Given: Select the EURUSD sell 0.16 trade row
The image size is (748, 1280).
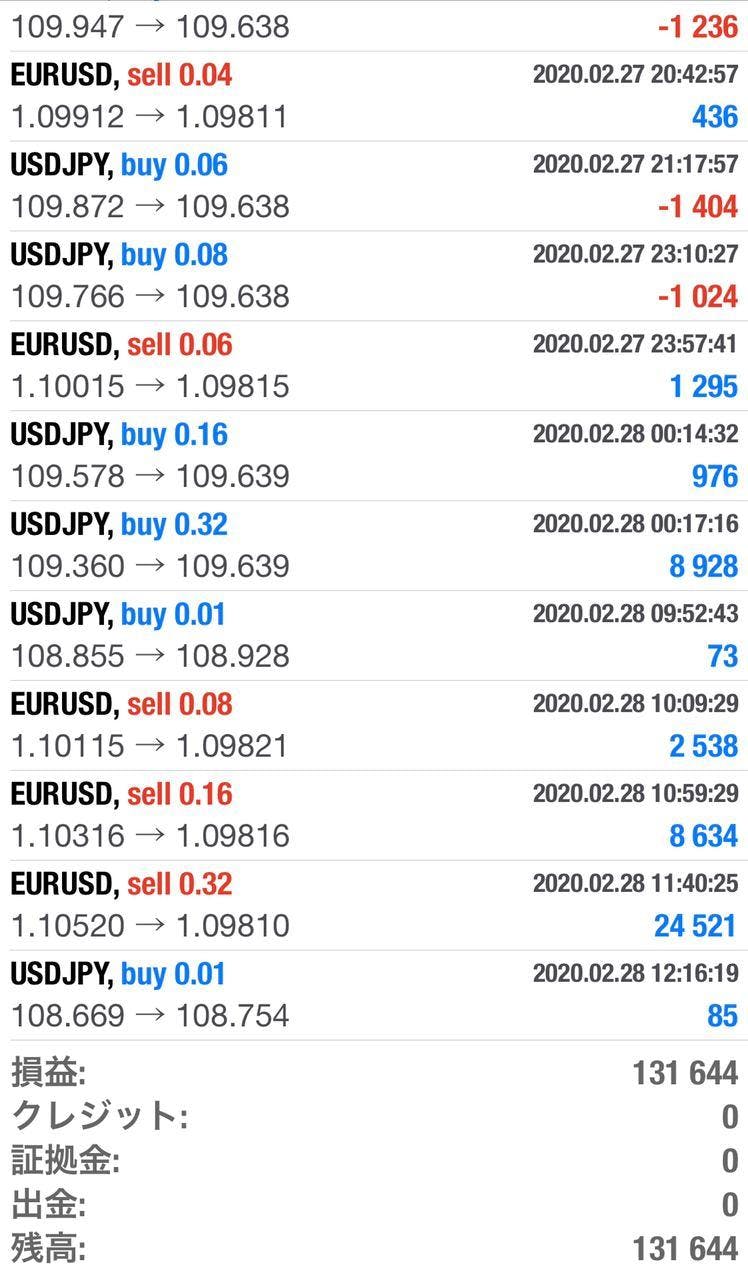Looking at the screenshot, I should point(374,816).
